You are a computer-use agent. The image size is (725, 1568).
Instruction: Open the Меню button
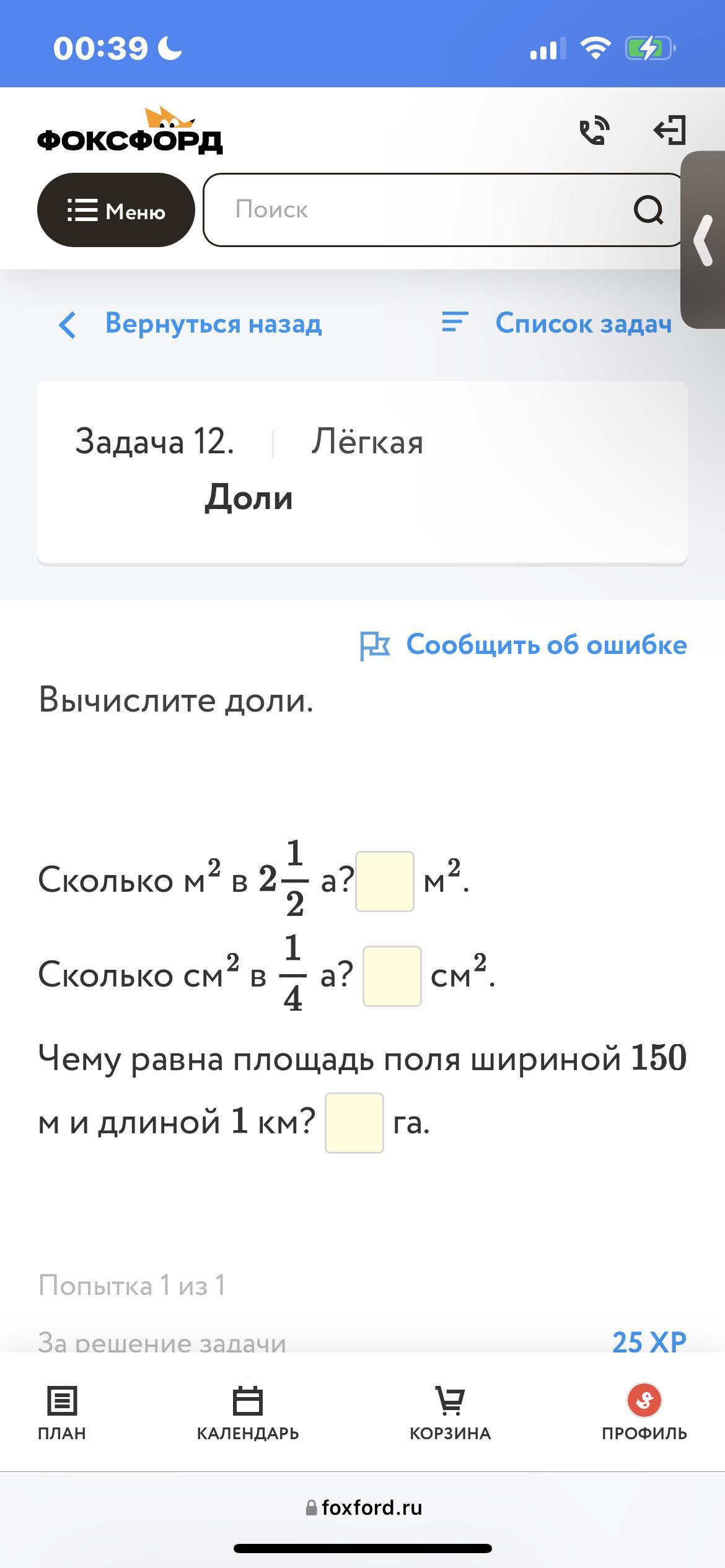116,211
